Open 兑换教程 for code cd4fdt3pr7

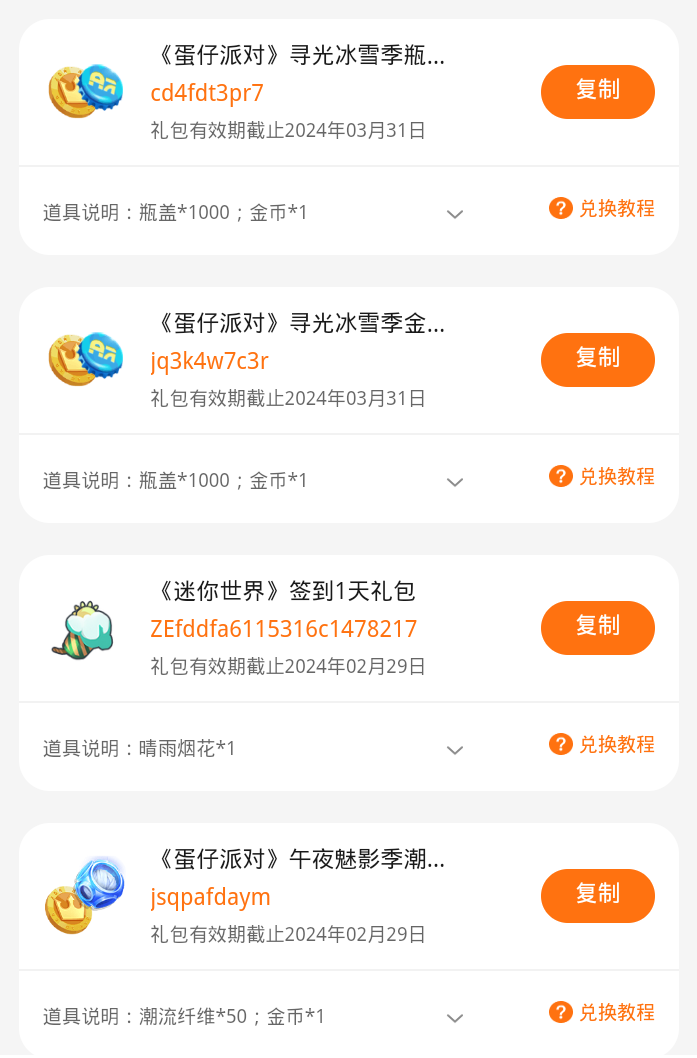(602, 208)
